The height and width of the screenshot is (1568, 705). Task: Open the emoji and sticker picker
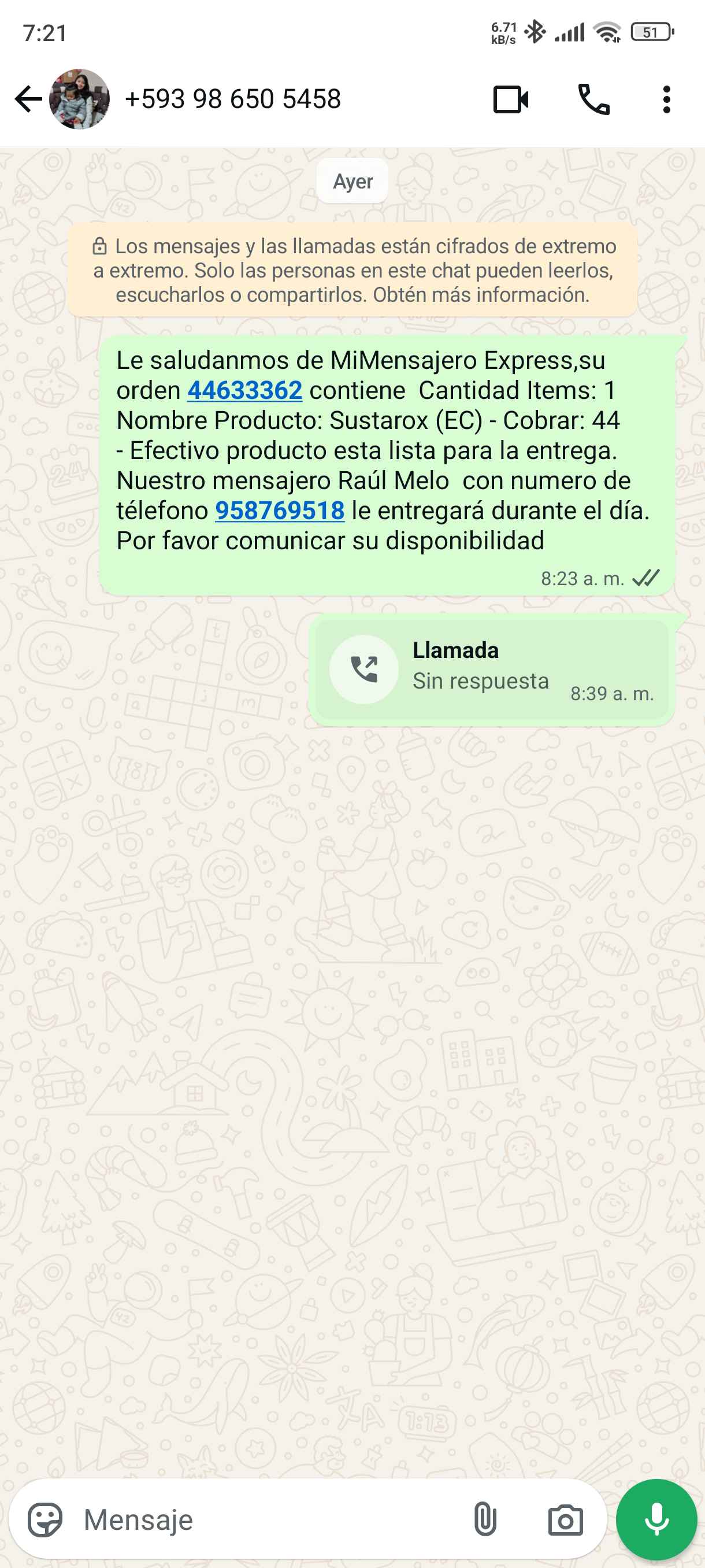click(45, 1520)
